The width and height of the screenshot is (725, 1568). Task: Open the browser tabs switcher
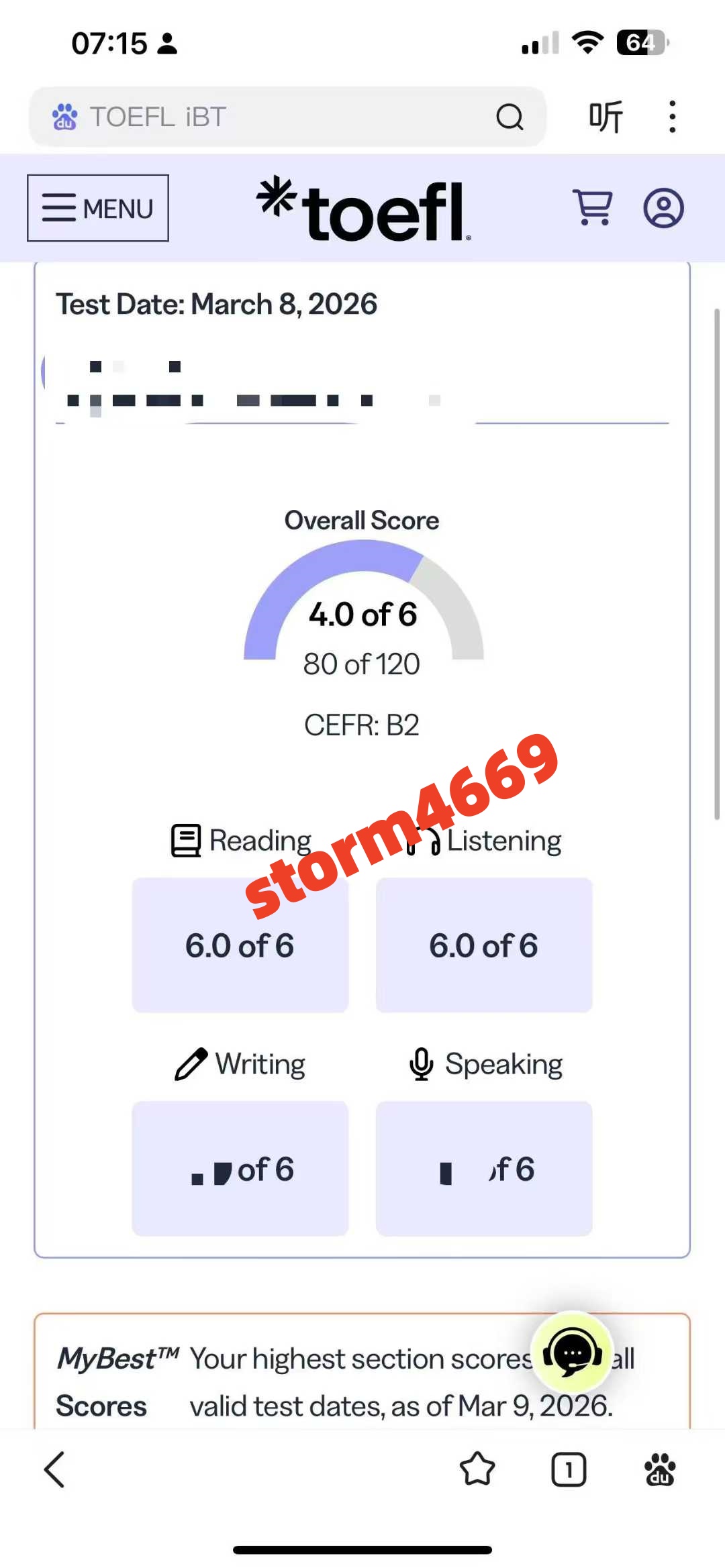tap(569, 1469)
